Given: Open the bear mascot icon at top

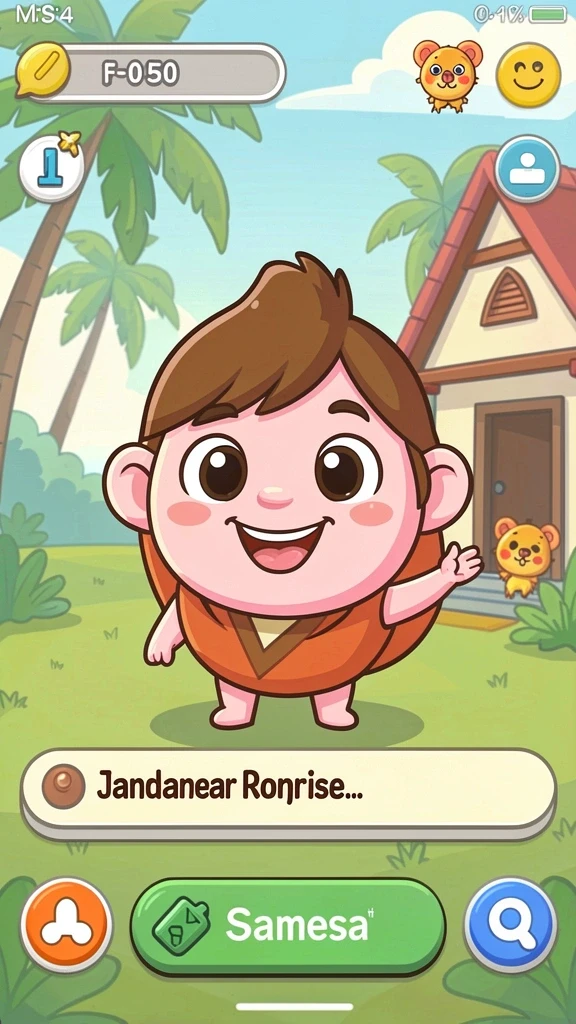Looking at the screenshot, I should (447, 74).
